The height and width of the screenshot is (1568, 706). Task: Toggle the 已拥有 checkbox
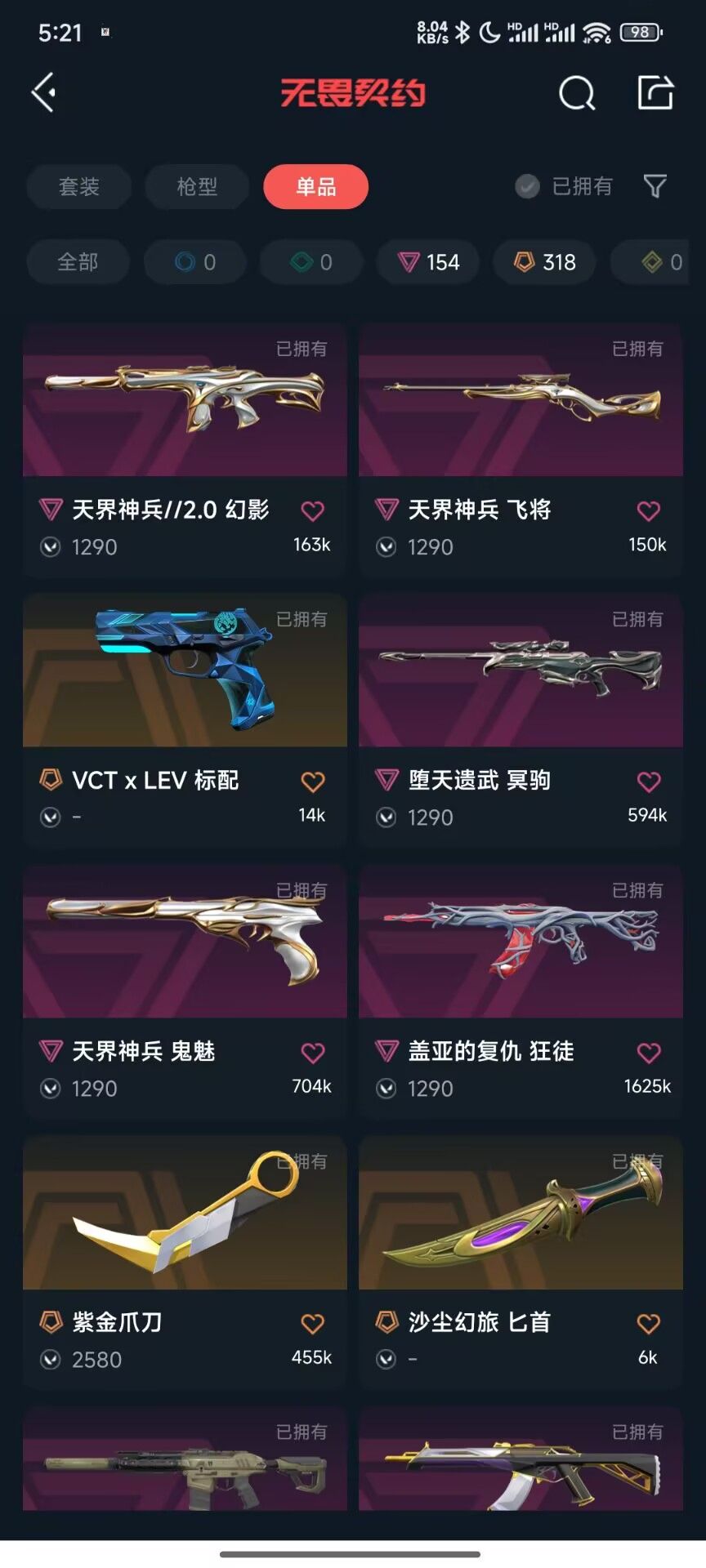click(x=564, y=186)
